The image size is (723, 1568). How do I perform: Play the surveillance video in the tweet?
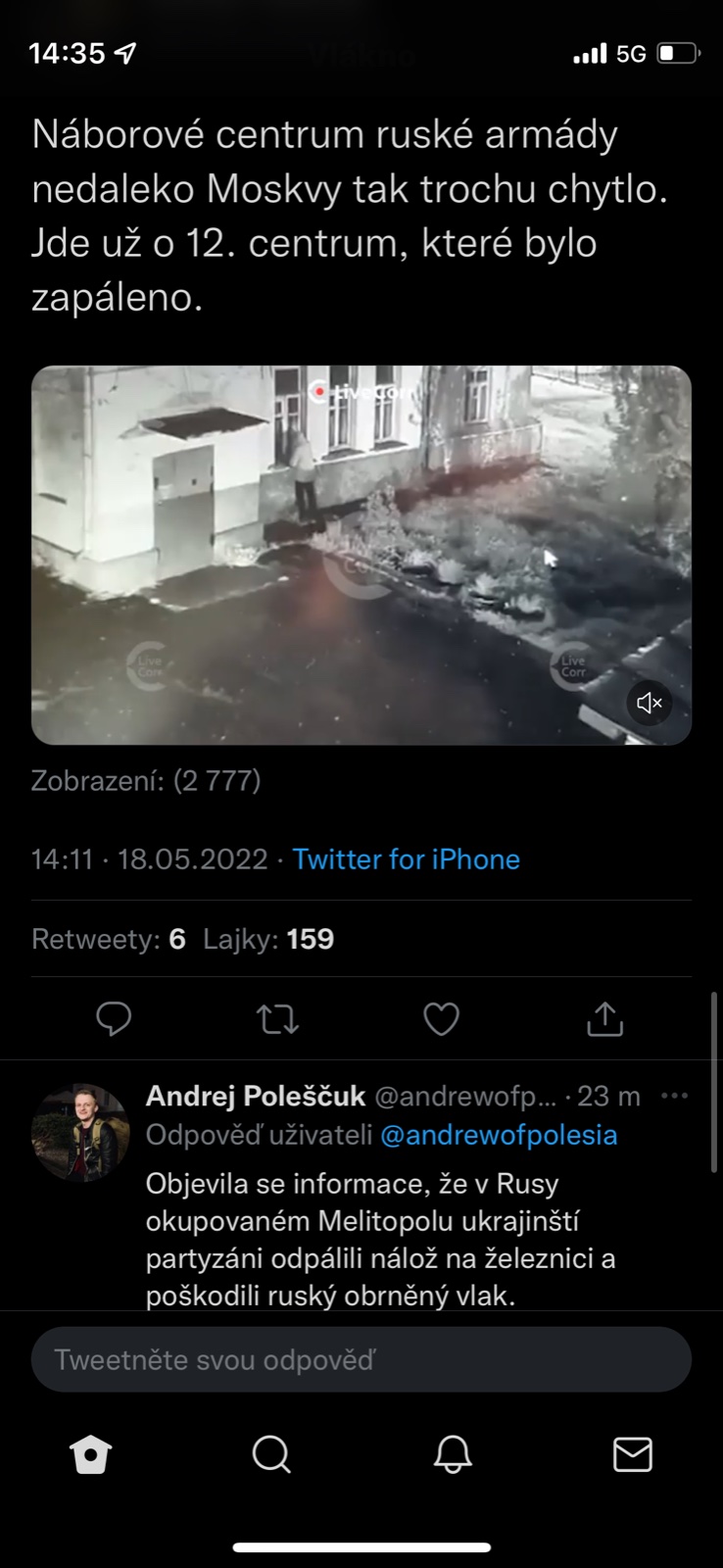tap(361, 555)
